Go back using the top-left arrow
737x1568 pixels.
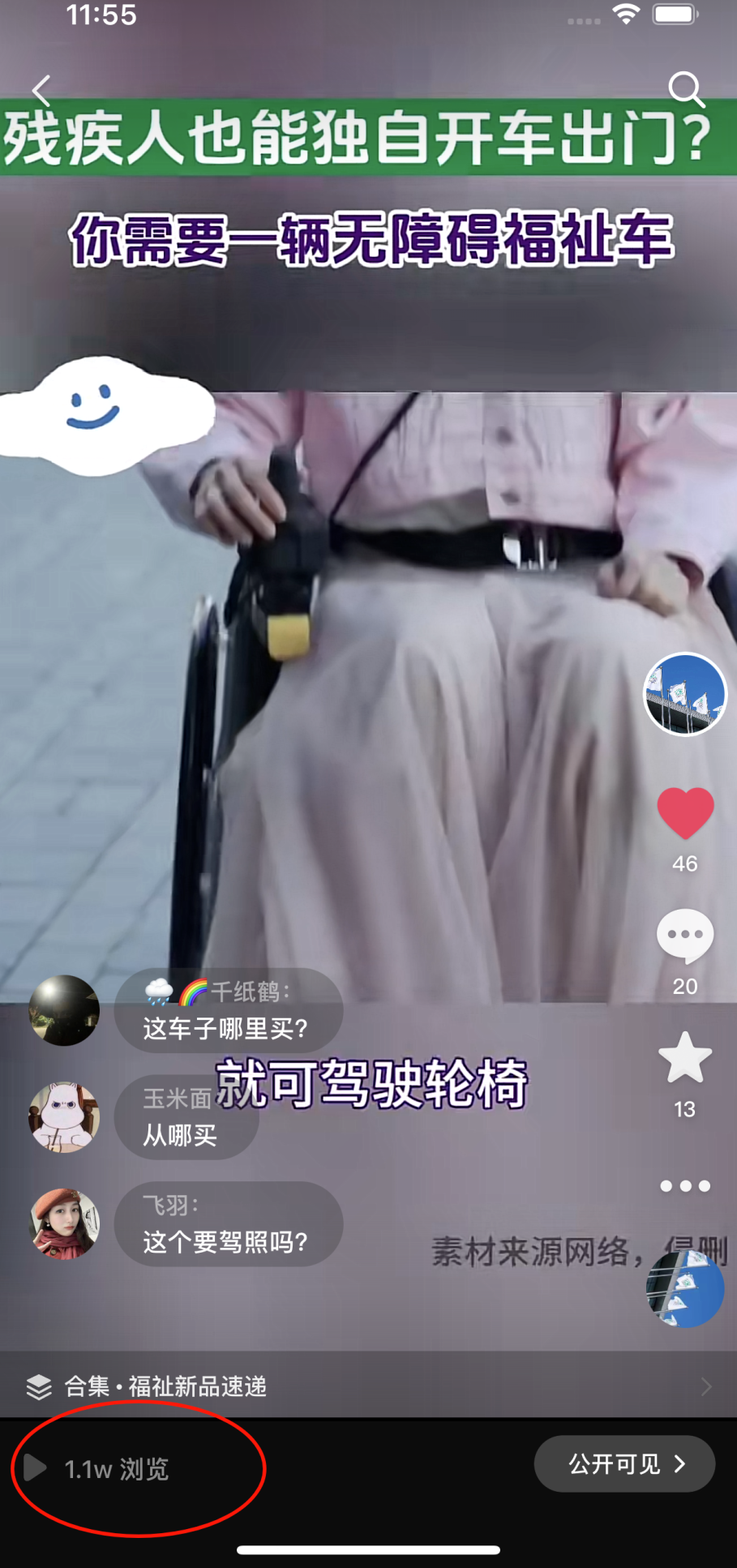(x=41, y=89)
